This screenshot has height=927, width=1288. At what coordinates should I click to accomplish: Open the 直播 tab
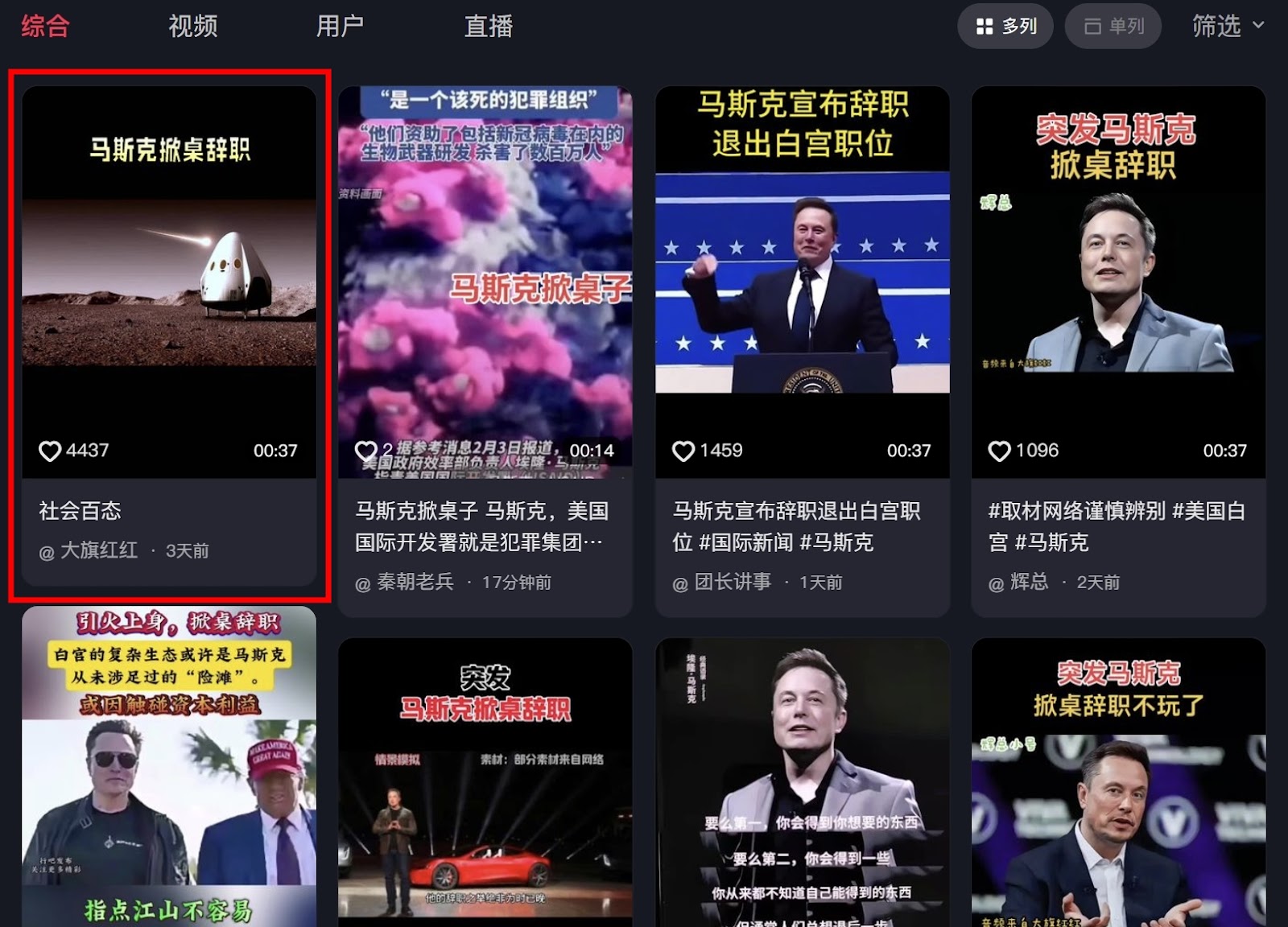coord(488,27)
